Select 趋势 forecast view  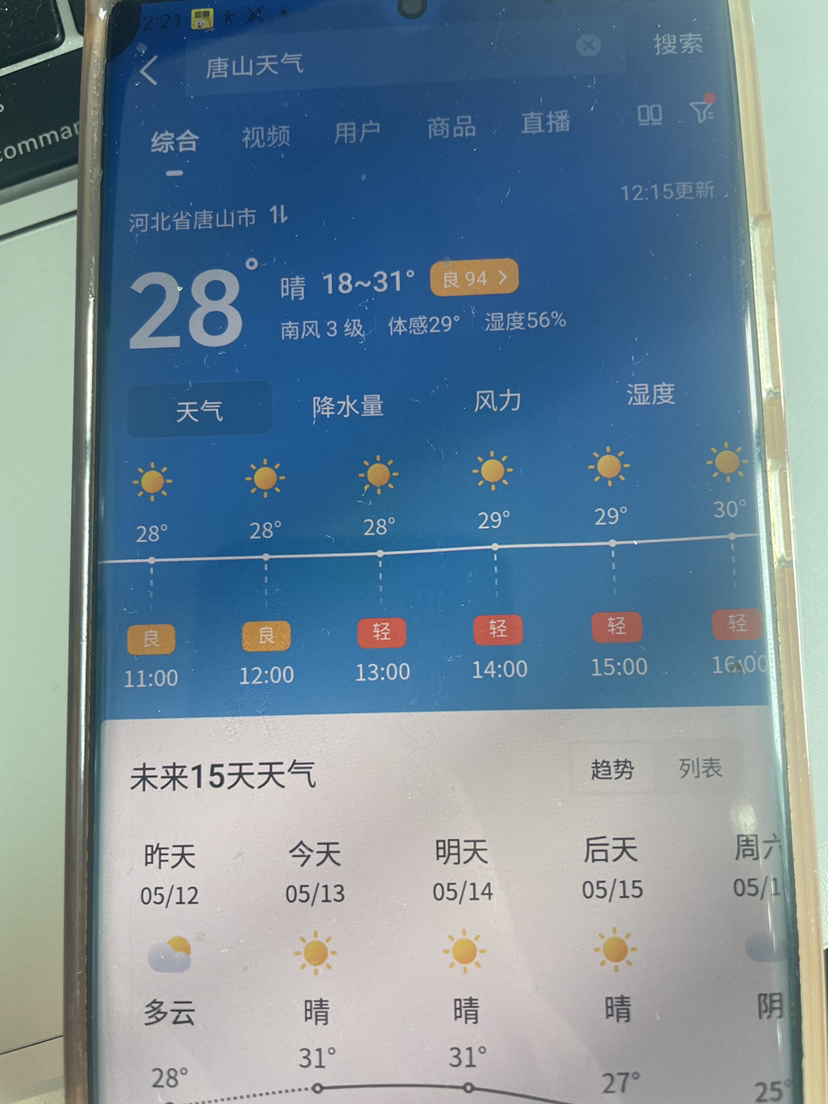(x=612, y=770)
